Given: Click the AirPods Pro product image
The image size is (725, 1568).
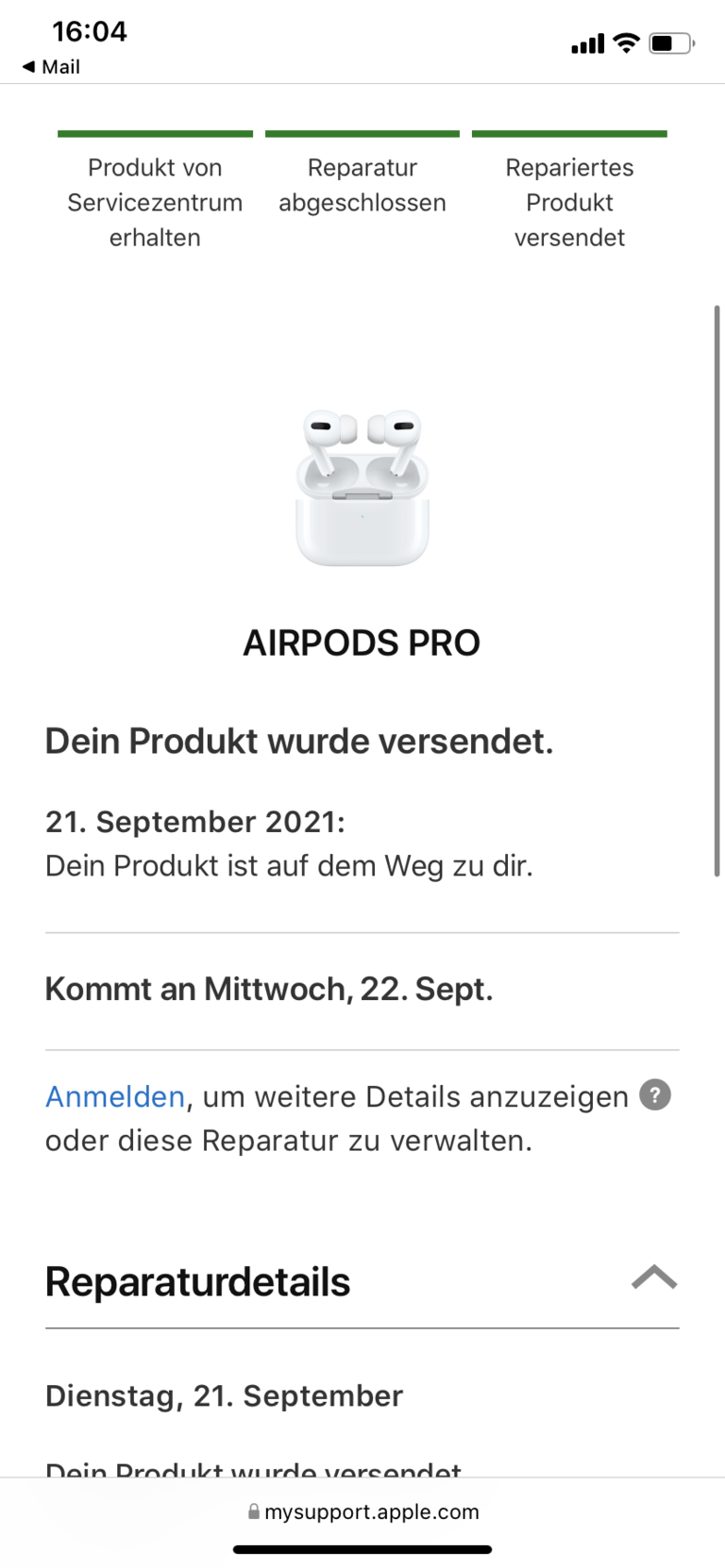Looking at the screenshot, I should coord(362,489).
